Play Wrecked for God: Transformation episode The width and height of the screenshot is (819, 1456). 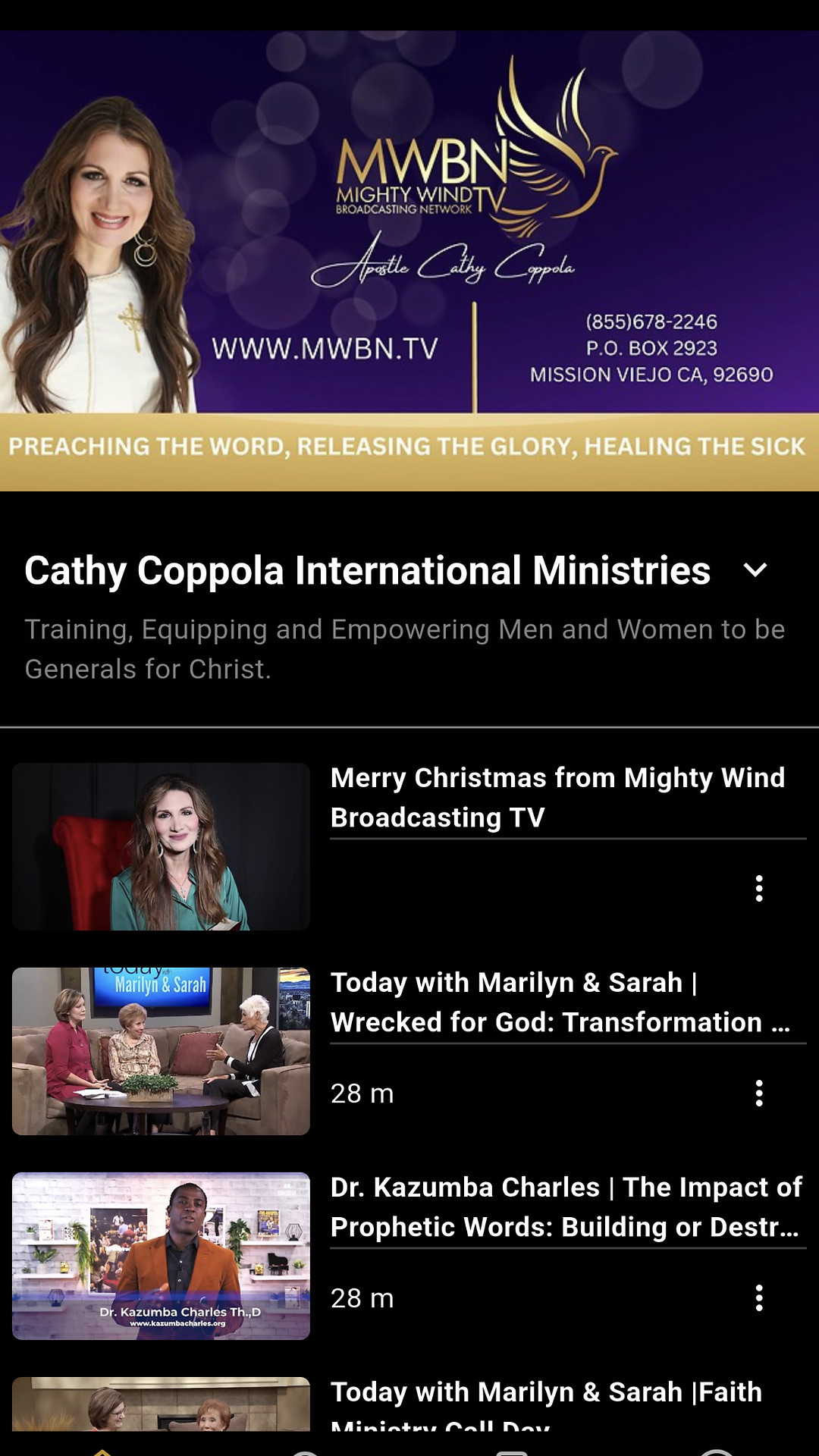tap(161, 1051)
